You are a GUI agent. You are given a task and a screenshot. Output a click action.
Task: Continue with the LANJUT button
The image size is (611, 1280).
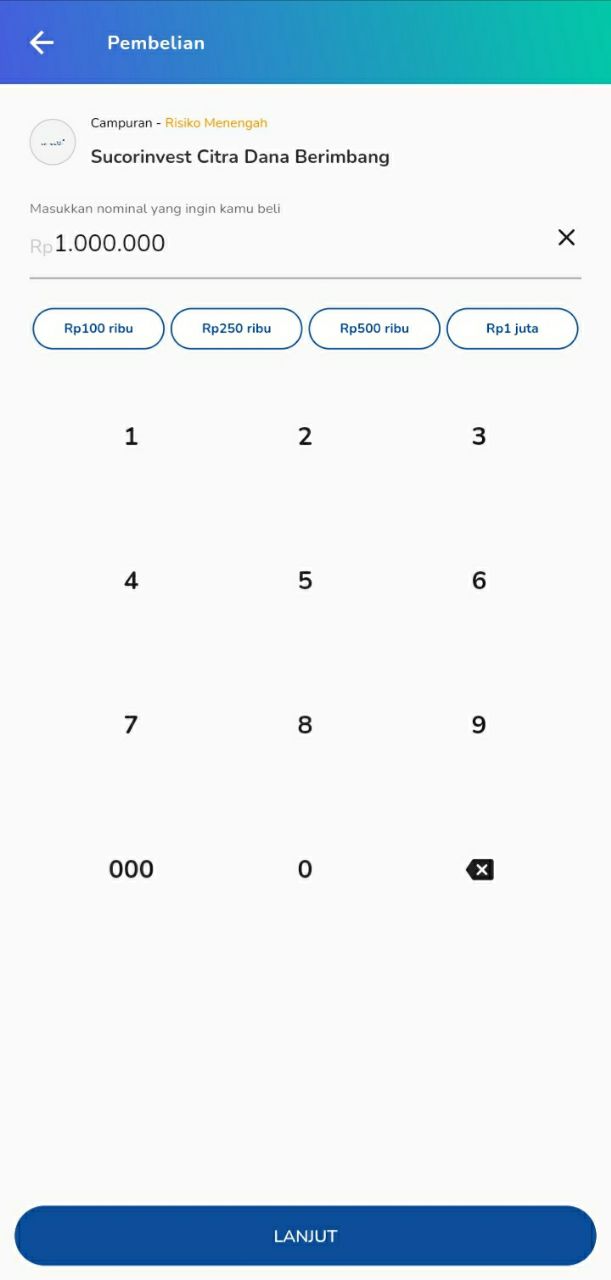pos(305,1236)
